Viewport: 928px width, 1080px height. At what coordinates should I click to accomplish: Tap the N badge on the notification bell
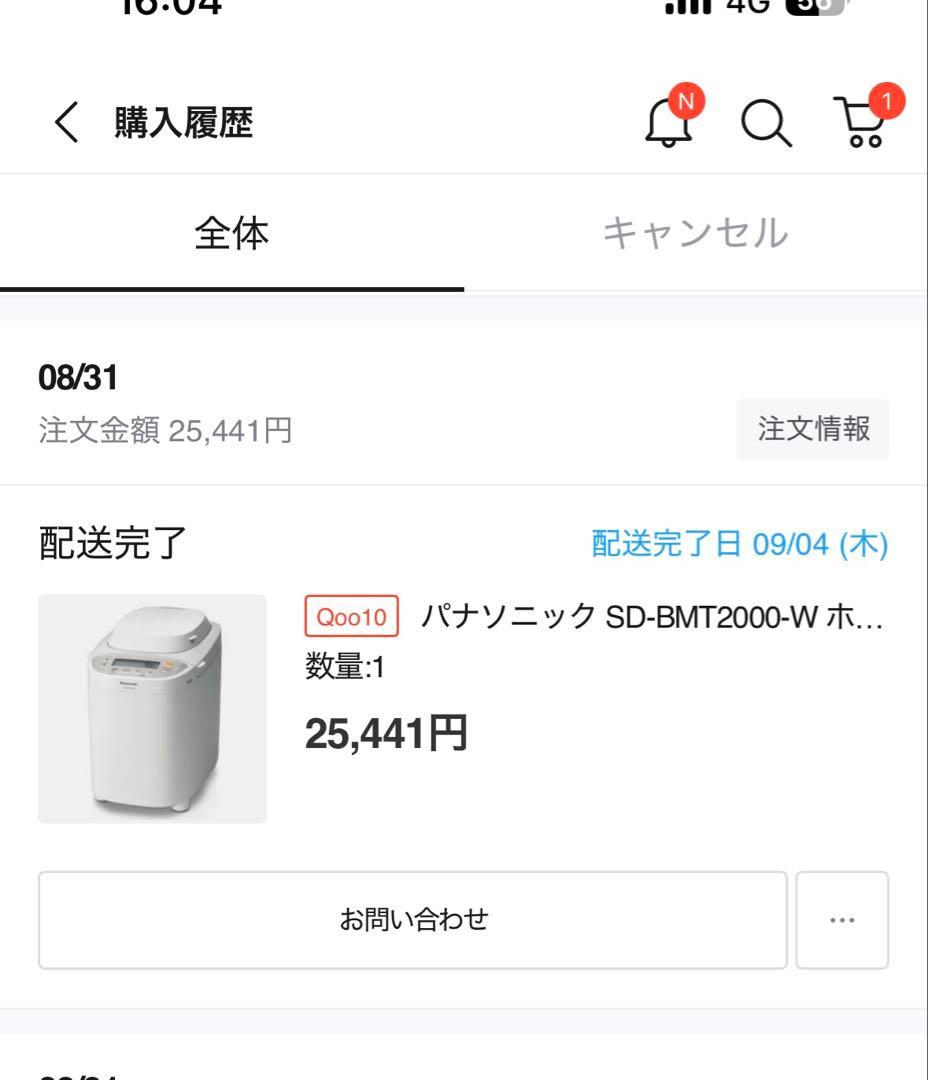coord(687,100)
